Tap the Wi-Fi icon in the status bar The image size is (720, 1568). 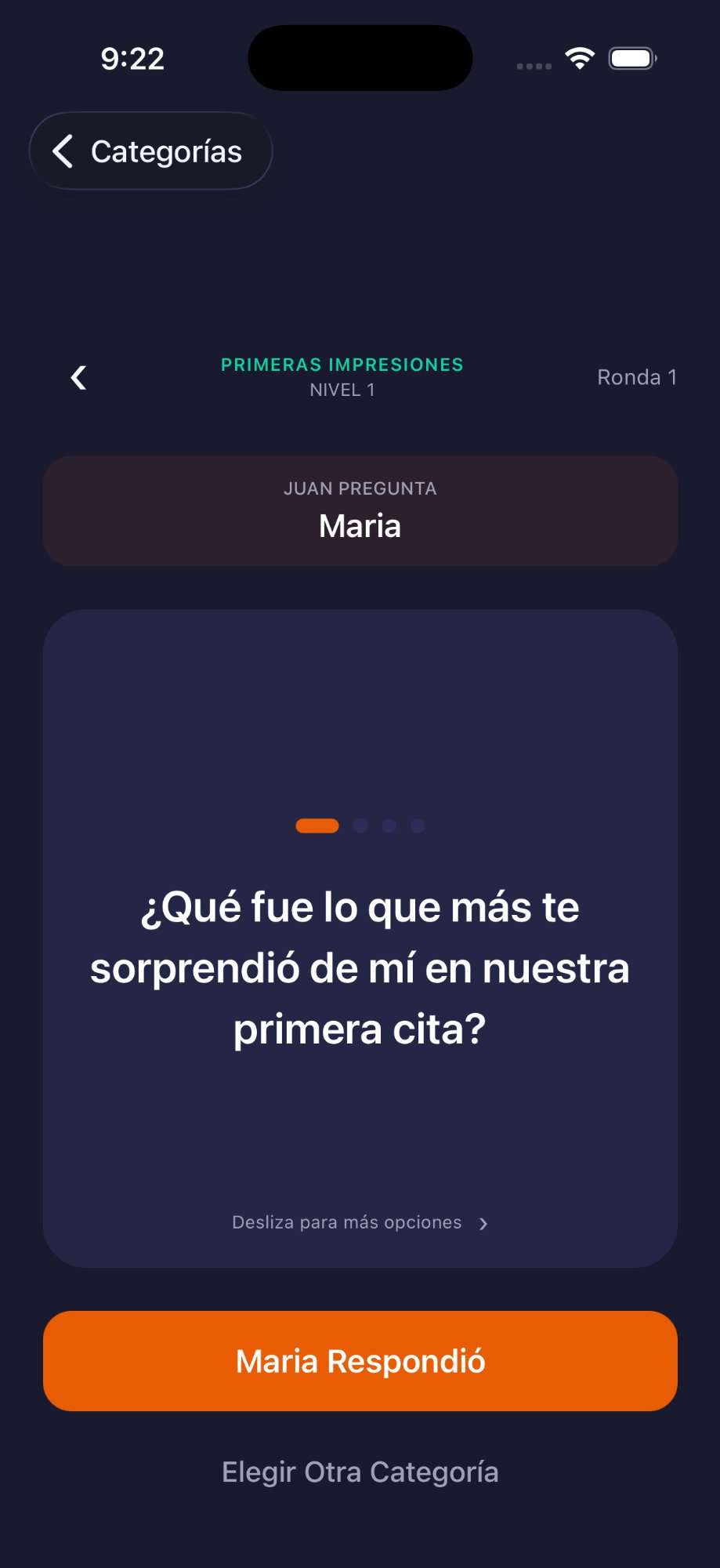pyautogui.click(x=579, y=58)
